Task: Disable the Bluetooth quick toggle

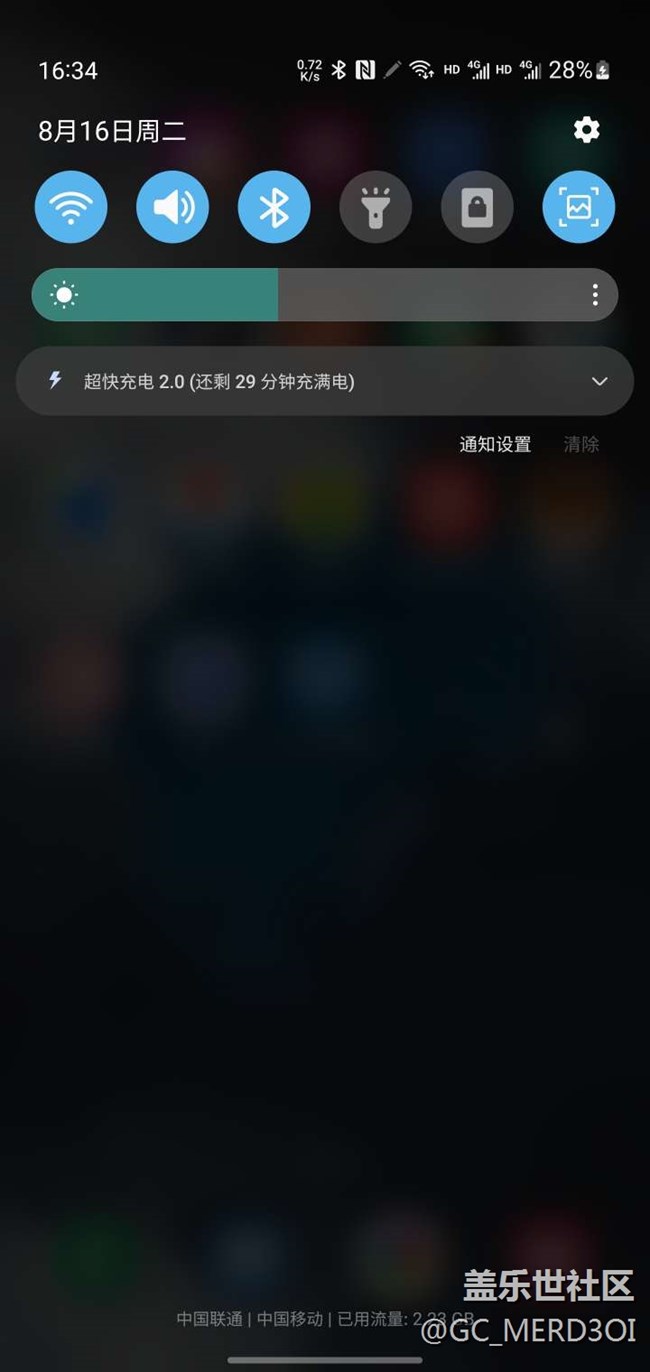Action: 274,207
